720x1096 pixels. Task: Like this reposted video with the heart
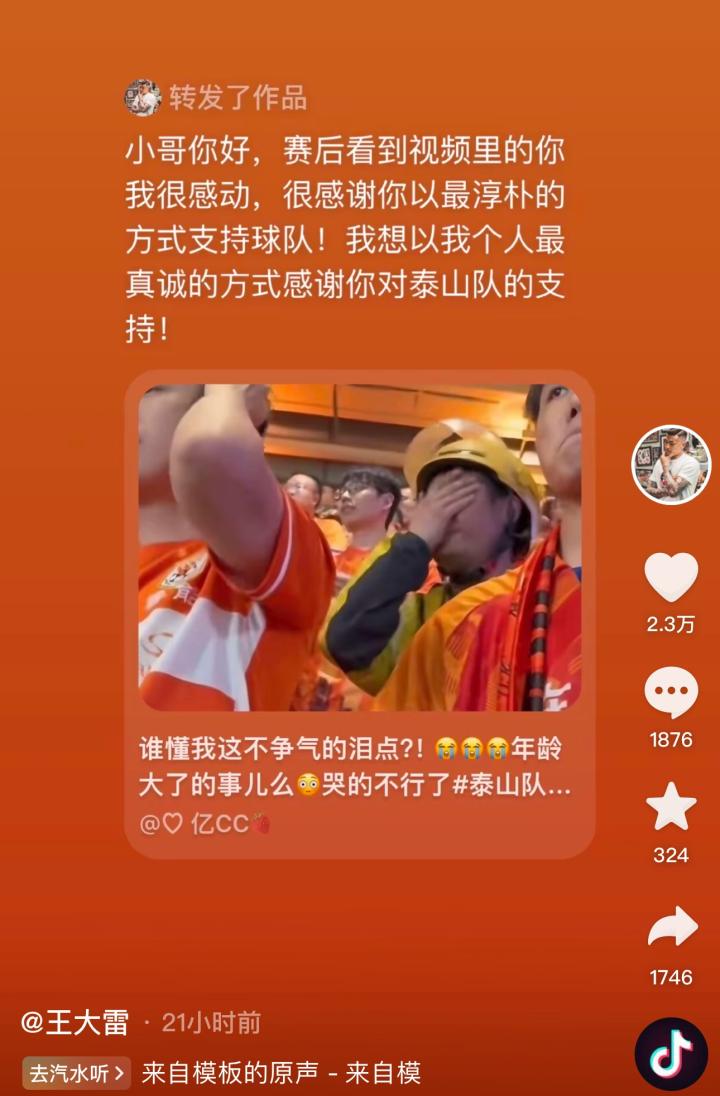tap(671, 578)
